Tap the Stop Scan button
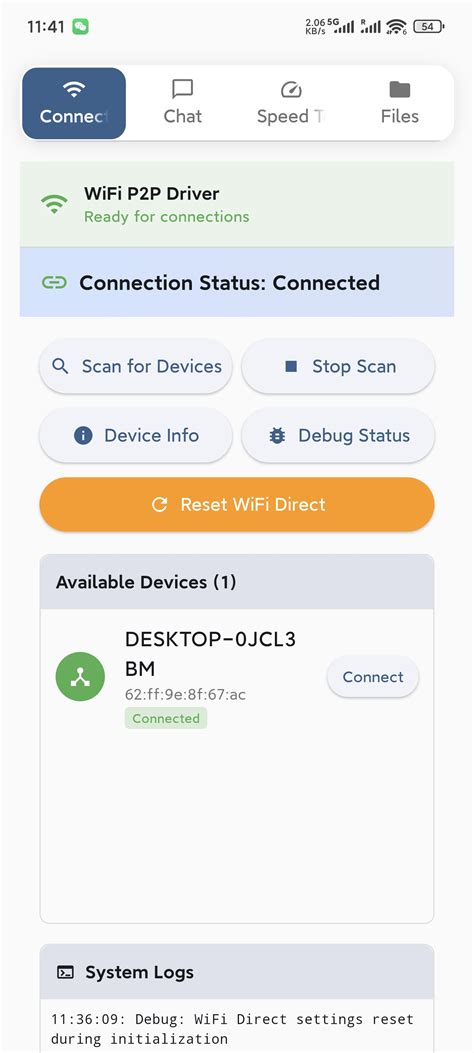This screenshot has height=1053, width=474. point(338,367)
